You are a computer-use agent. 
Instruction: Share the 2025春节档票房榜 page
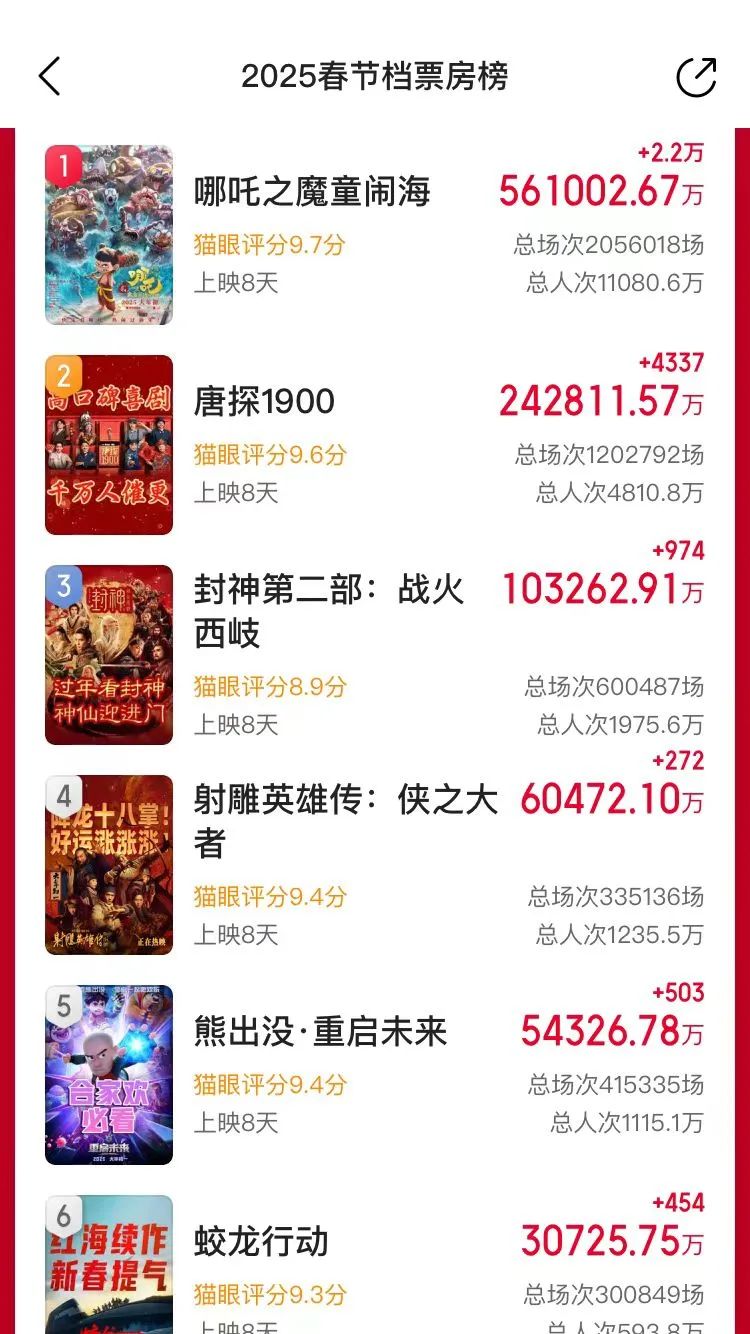click(696, 76)
